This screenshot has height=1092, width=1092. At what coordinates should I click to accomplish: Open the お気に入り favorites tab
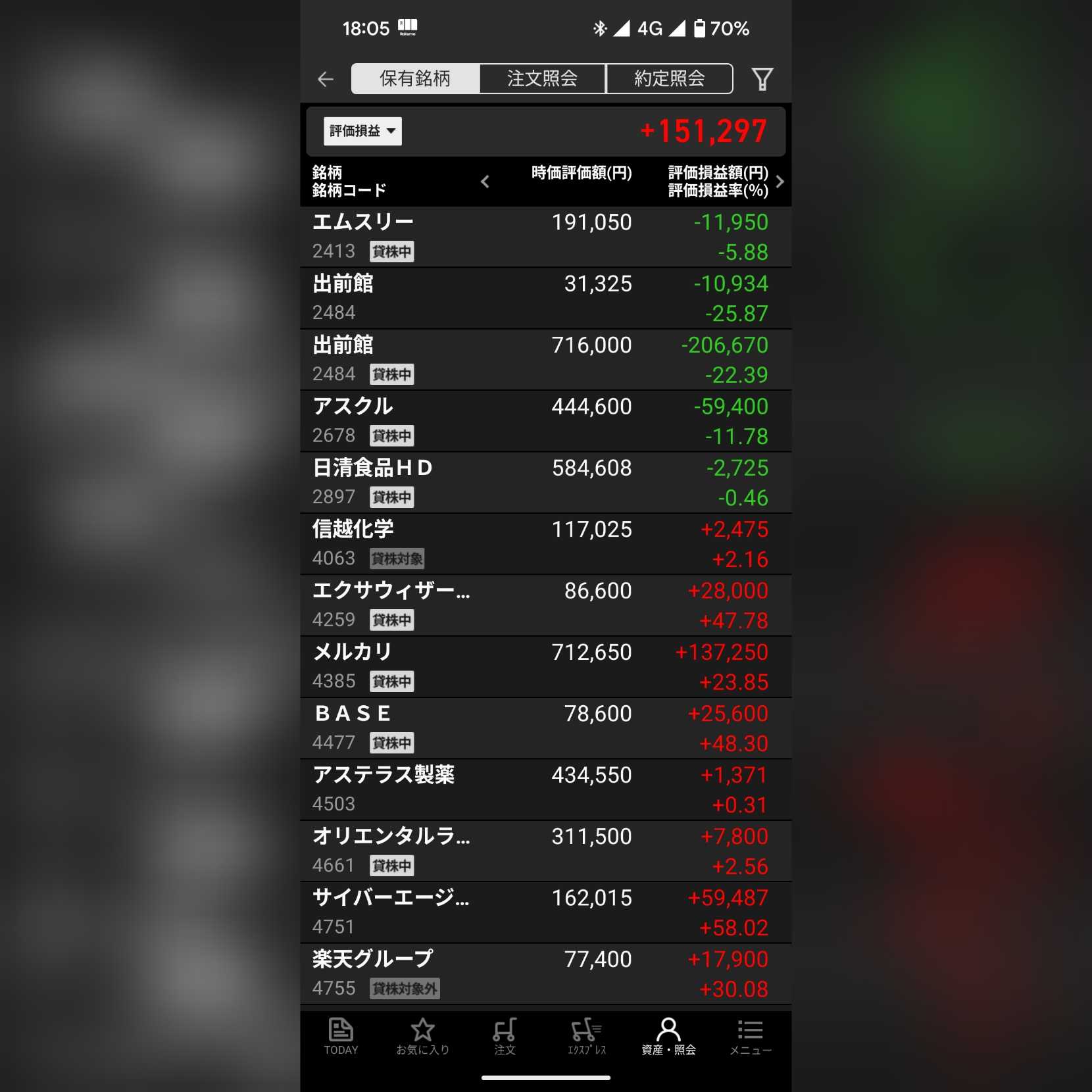[x=422, y=1037]
